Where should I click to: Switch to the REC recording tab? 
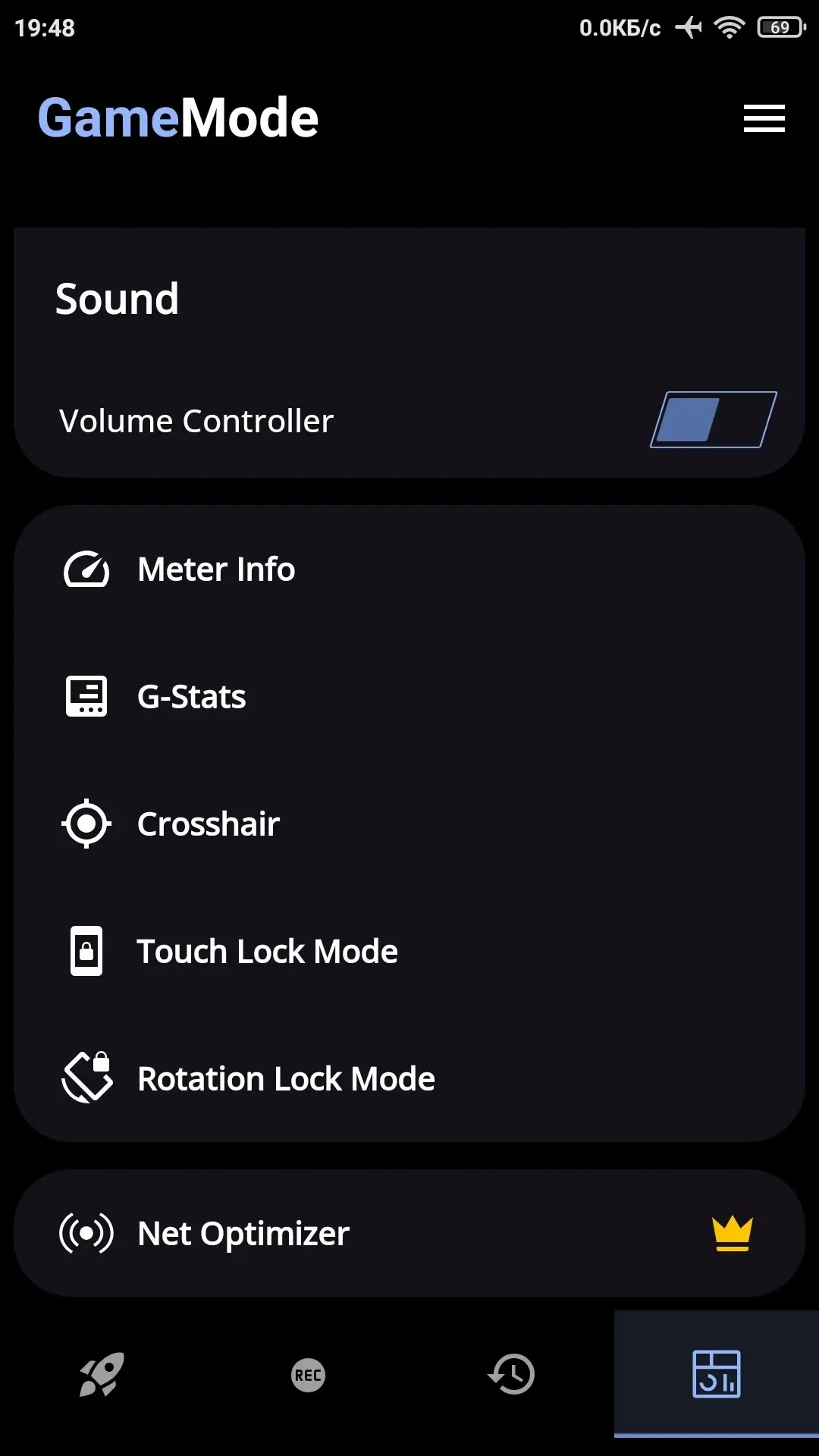coord(308,1375)
